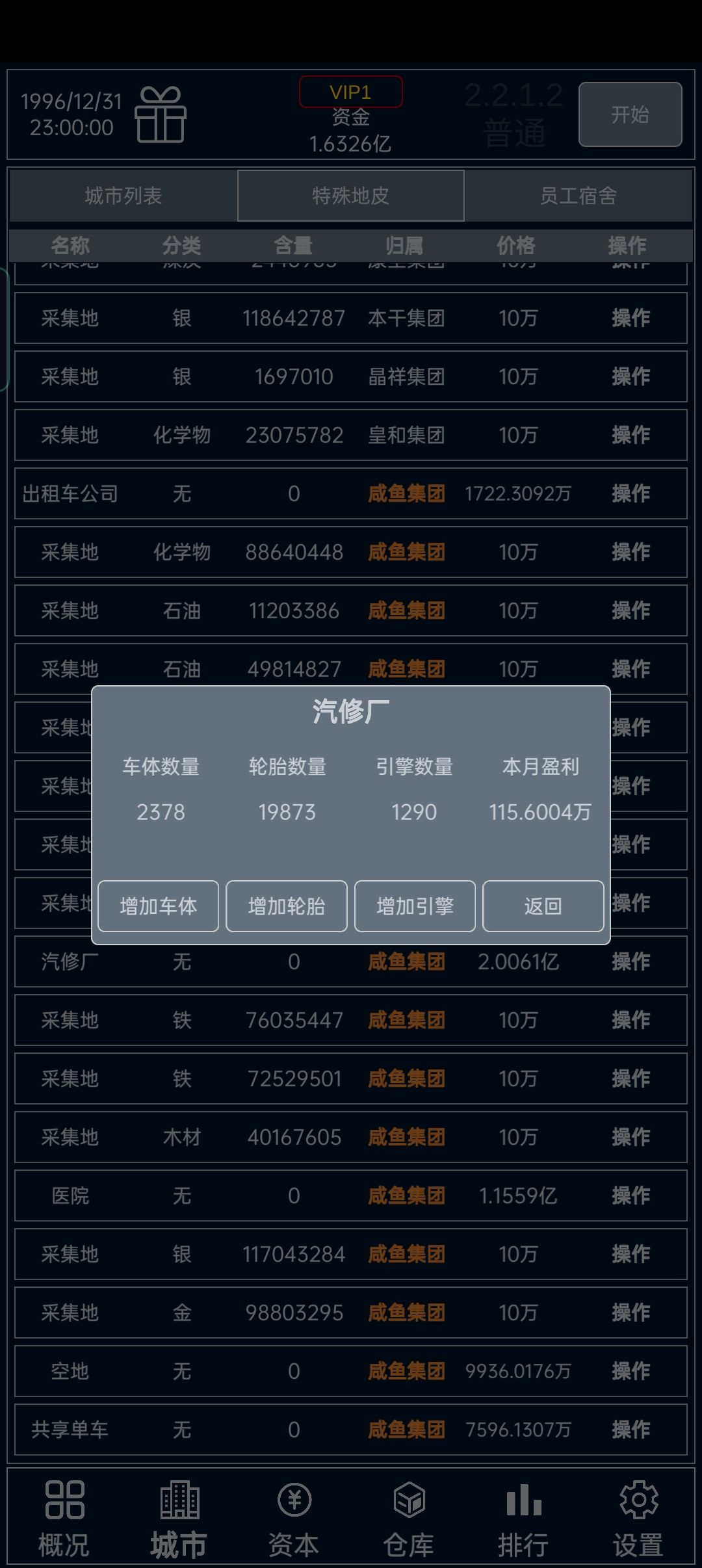Tap the 名称 column header
The image size is (702, 1568).
70,246
